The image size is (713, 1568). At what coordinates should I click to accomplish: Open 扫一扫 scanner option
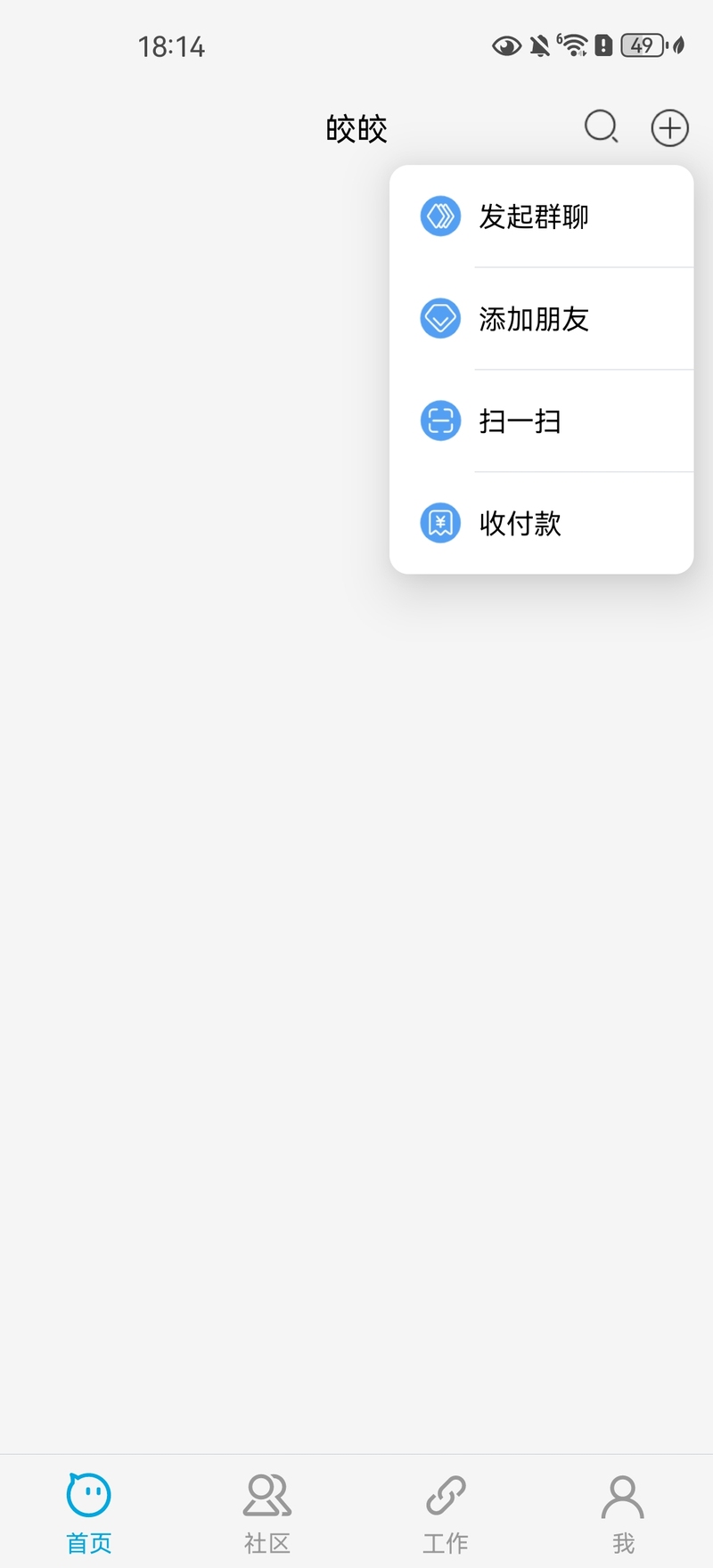tap(542, 421)
